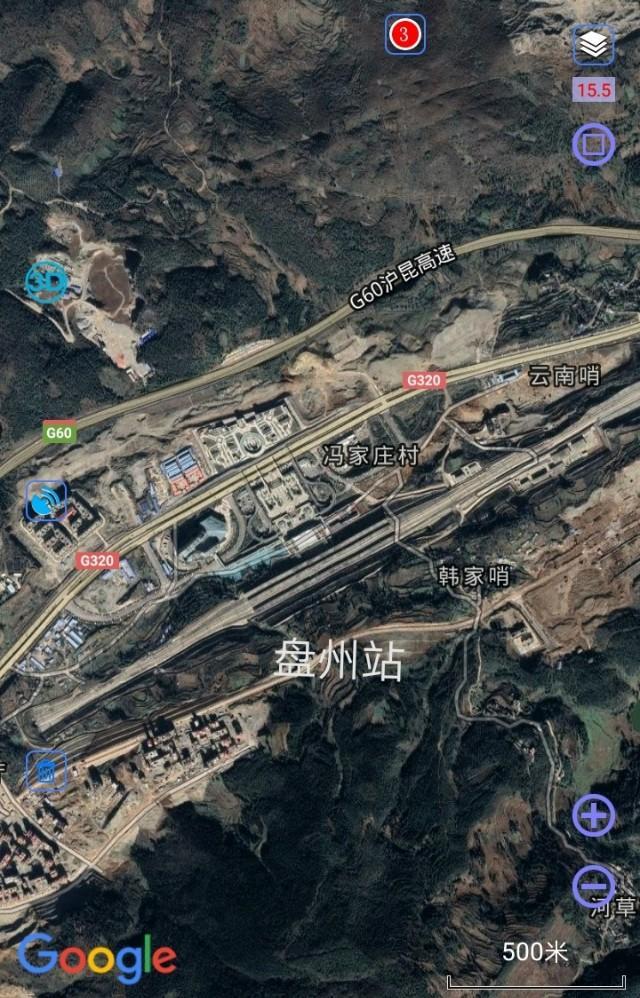Image resolution: width=640 pixels, height=998 pixels.
Task: Switch to 3D map view
Action: pyautogui.click(x=46, y=281)
